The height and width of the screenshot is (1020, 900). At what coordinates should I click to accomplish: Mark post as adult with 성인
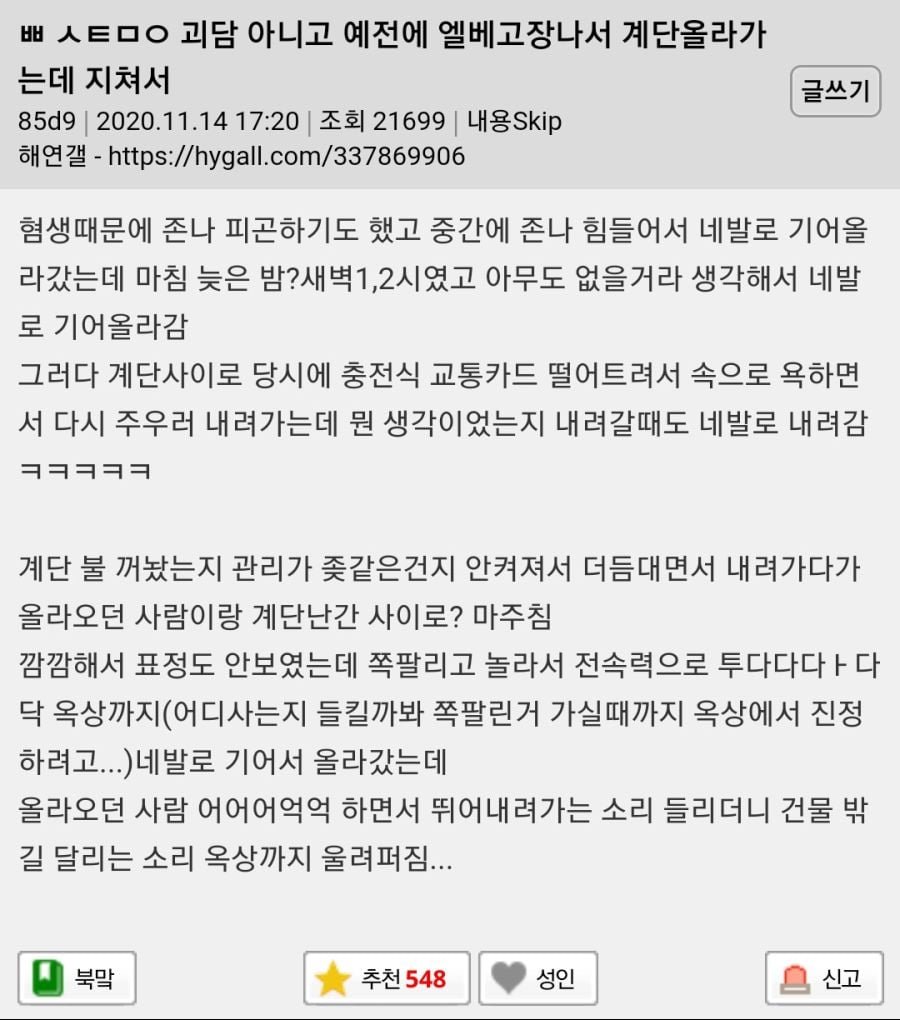(x=538, y=977)
